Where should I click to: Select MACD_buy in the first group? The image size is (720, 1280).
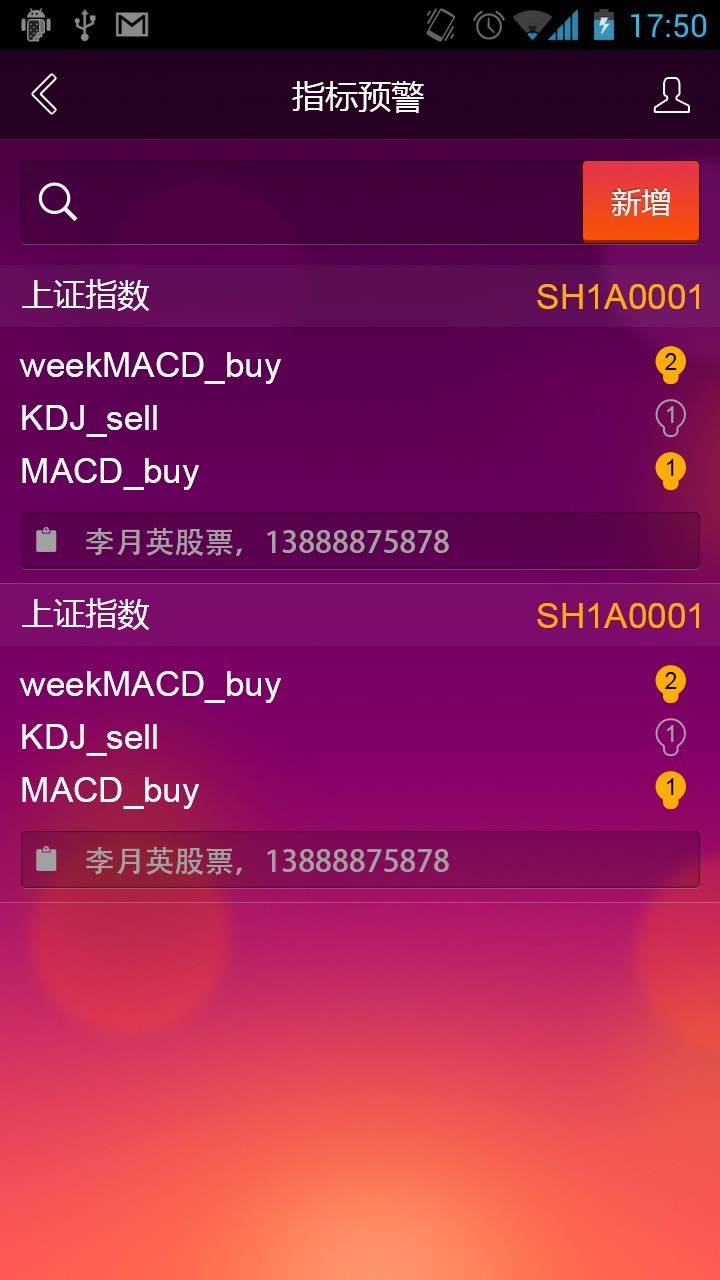tap(110, 471)
